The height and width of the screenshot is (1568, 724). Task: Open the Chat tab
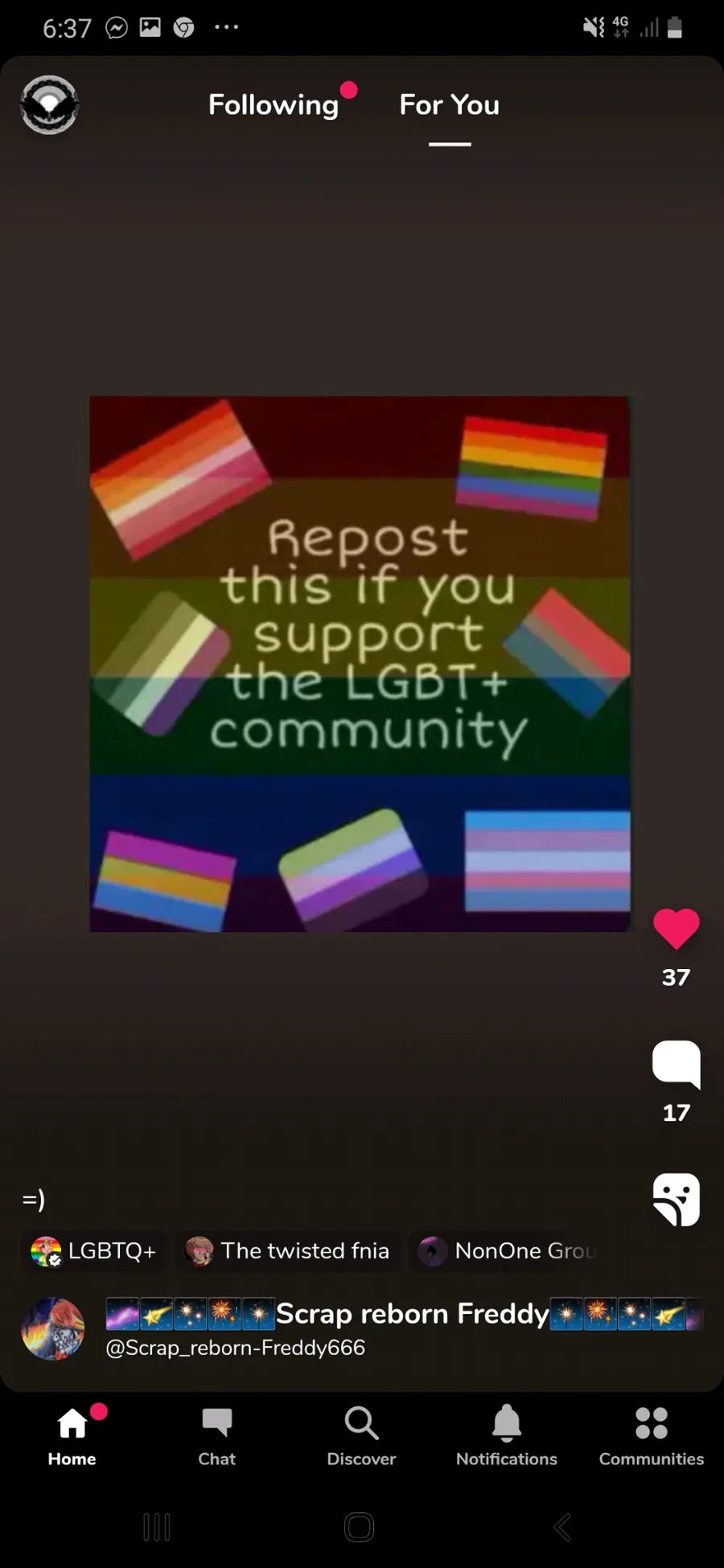[216, 1436]
